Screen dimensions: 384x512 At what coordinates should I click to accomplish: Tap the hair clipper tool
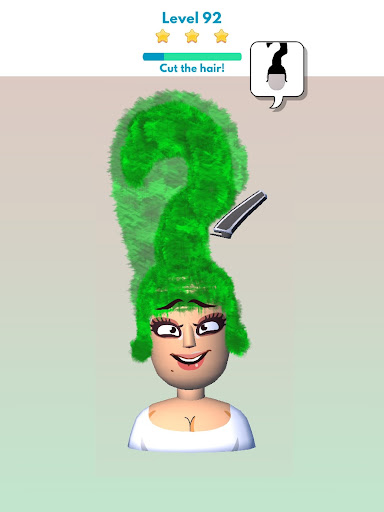[239, 215]
